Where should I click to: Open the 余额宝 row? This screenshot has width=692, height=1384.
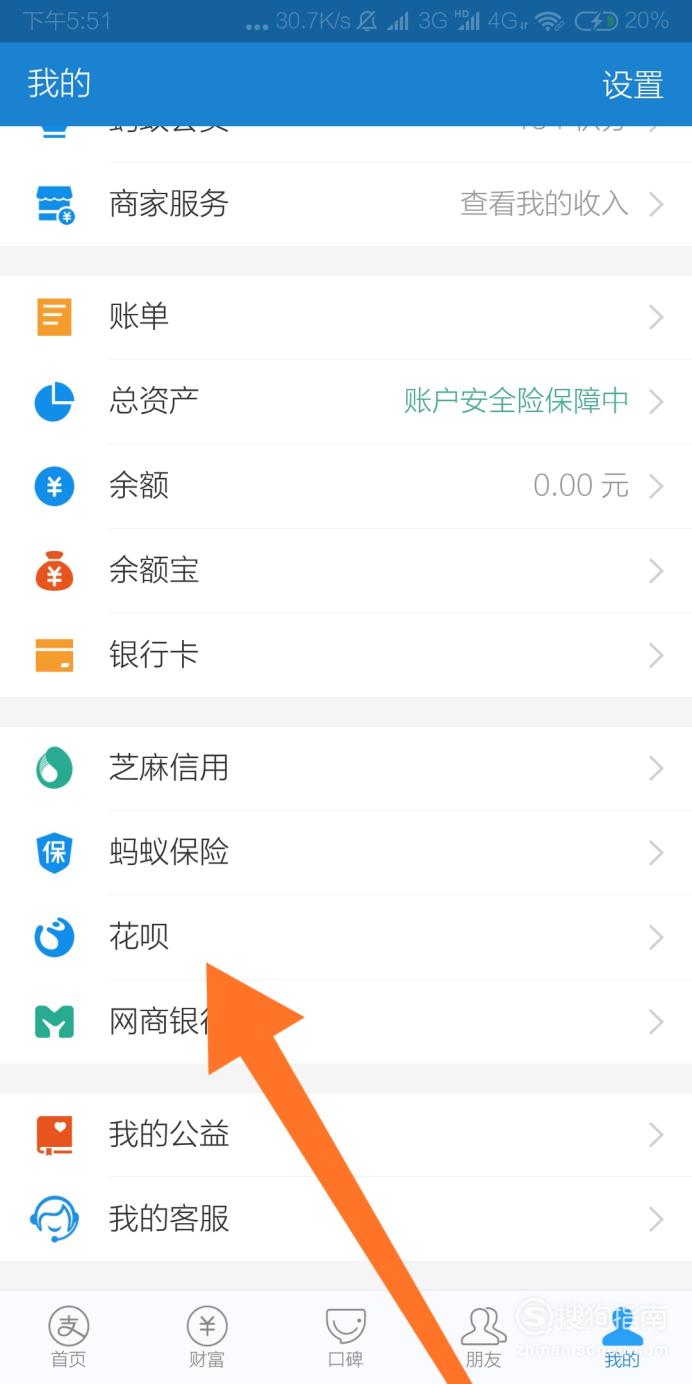click(346, 571)
